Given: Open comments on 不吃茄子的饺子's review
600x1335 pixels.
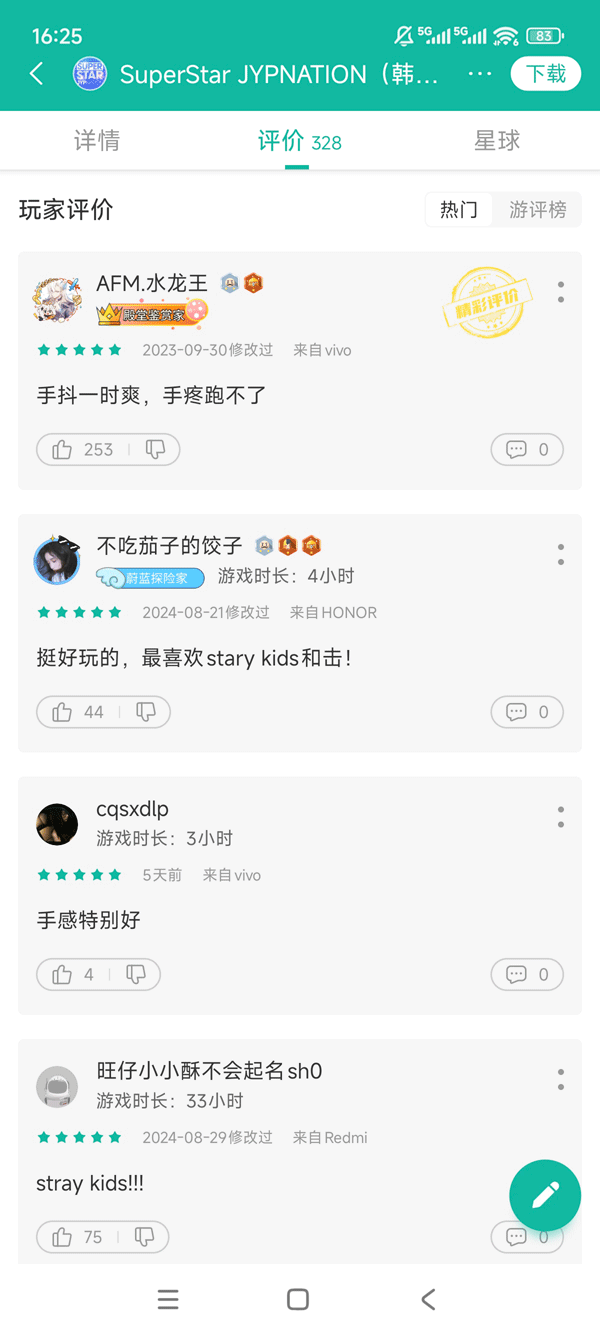Looking at the screenshot, I should [527, 712].
